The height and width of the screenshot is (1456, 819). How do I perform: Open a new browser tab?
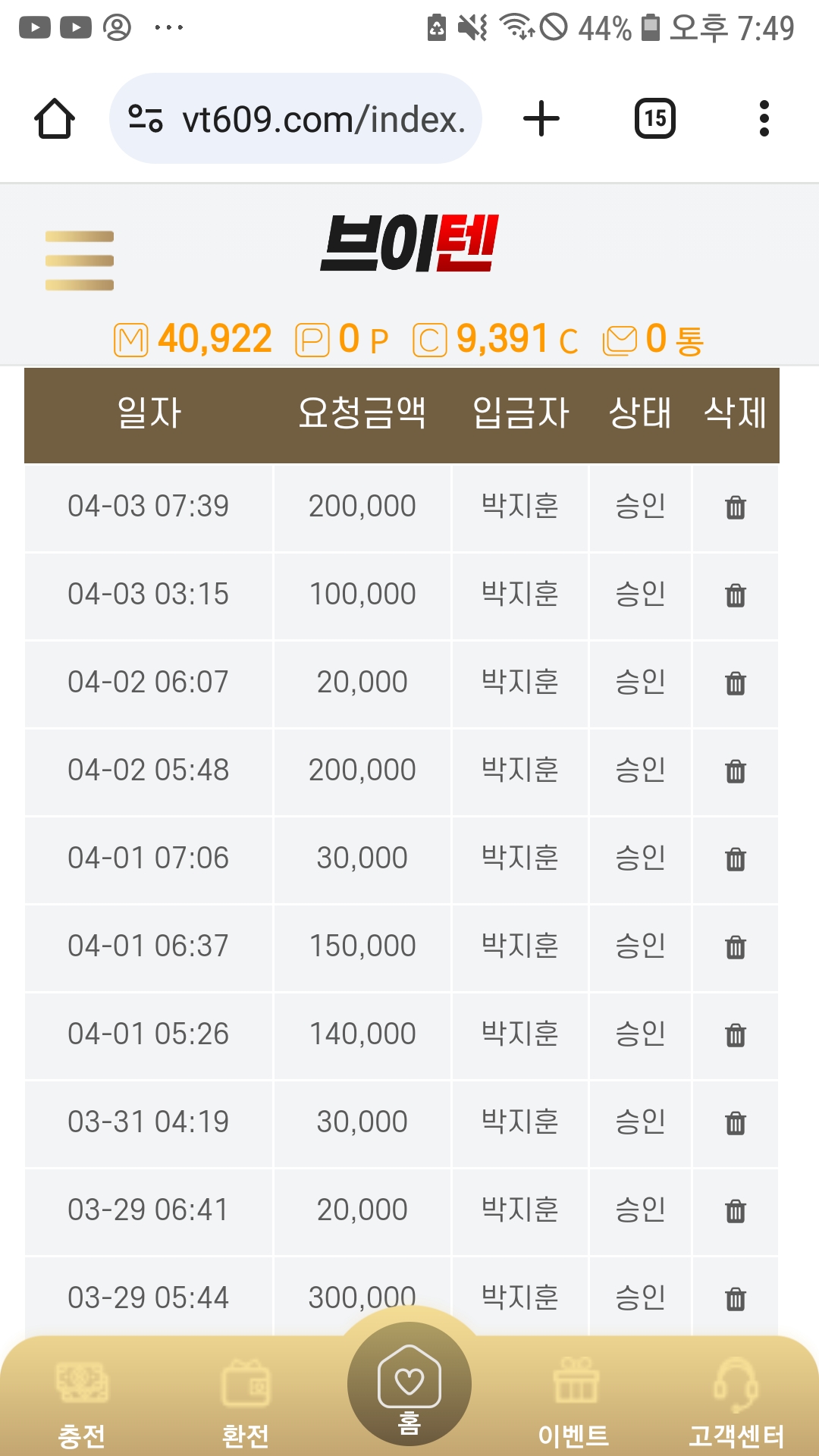point(541,119)
